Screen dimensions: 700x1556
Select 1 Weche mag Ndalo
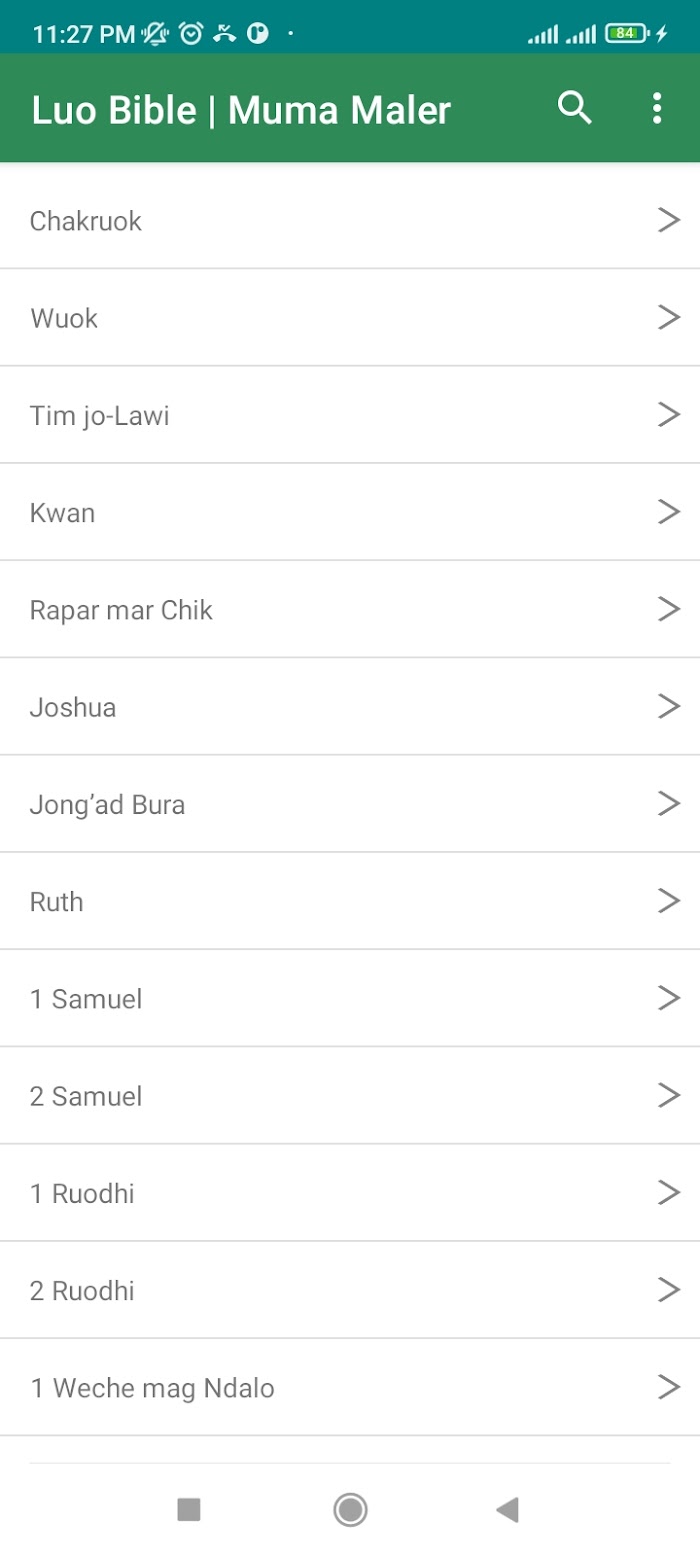click(350, 1387)
